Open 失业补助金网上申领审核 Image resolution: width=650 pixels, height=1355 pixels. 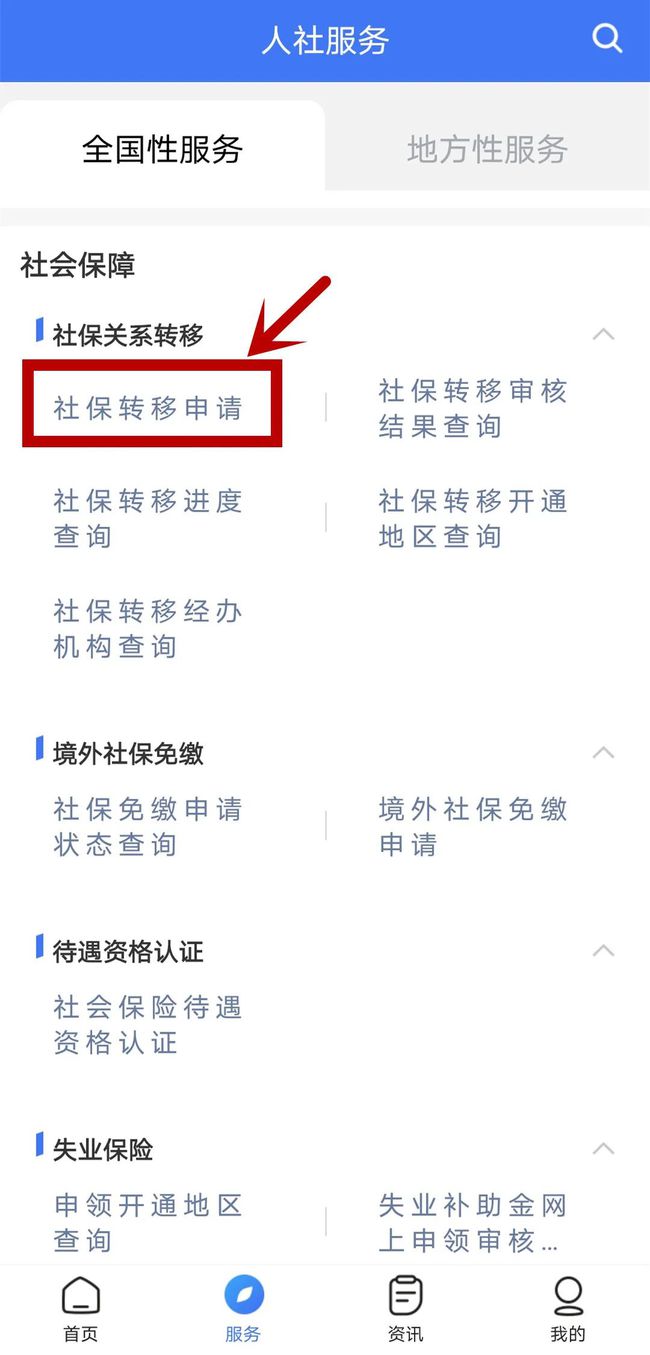pos(472,1222)
